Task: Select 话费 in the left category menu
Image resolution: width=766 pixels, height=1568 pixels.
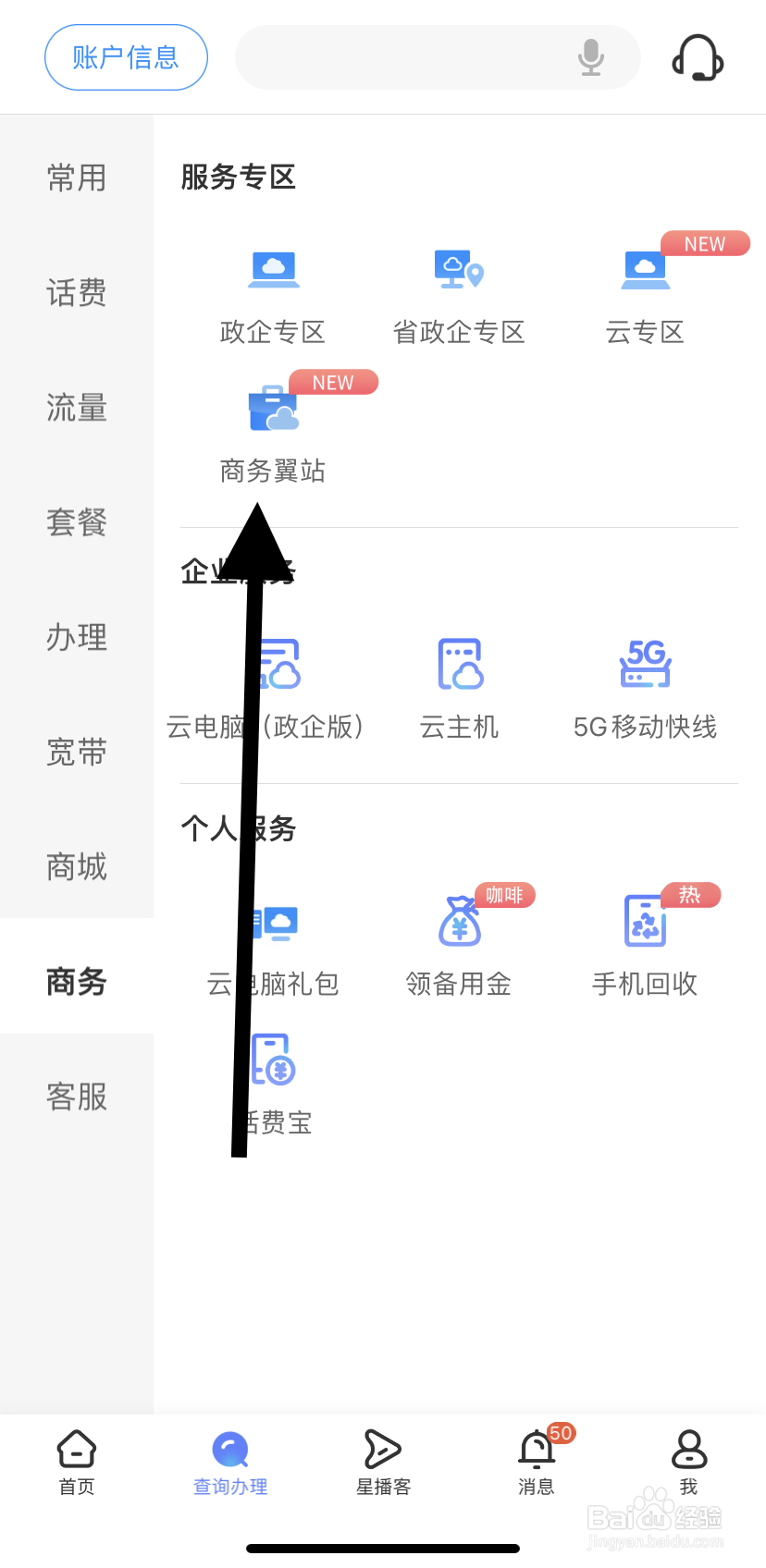Action: pos(76,293)
